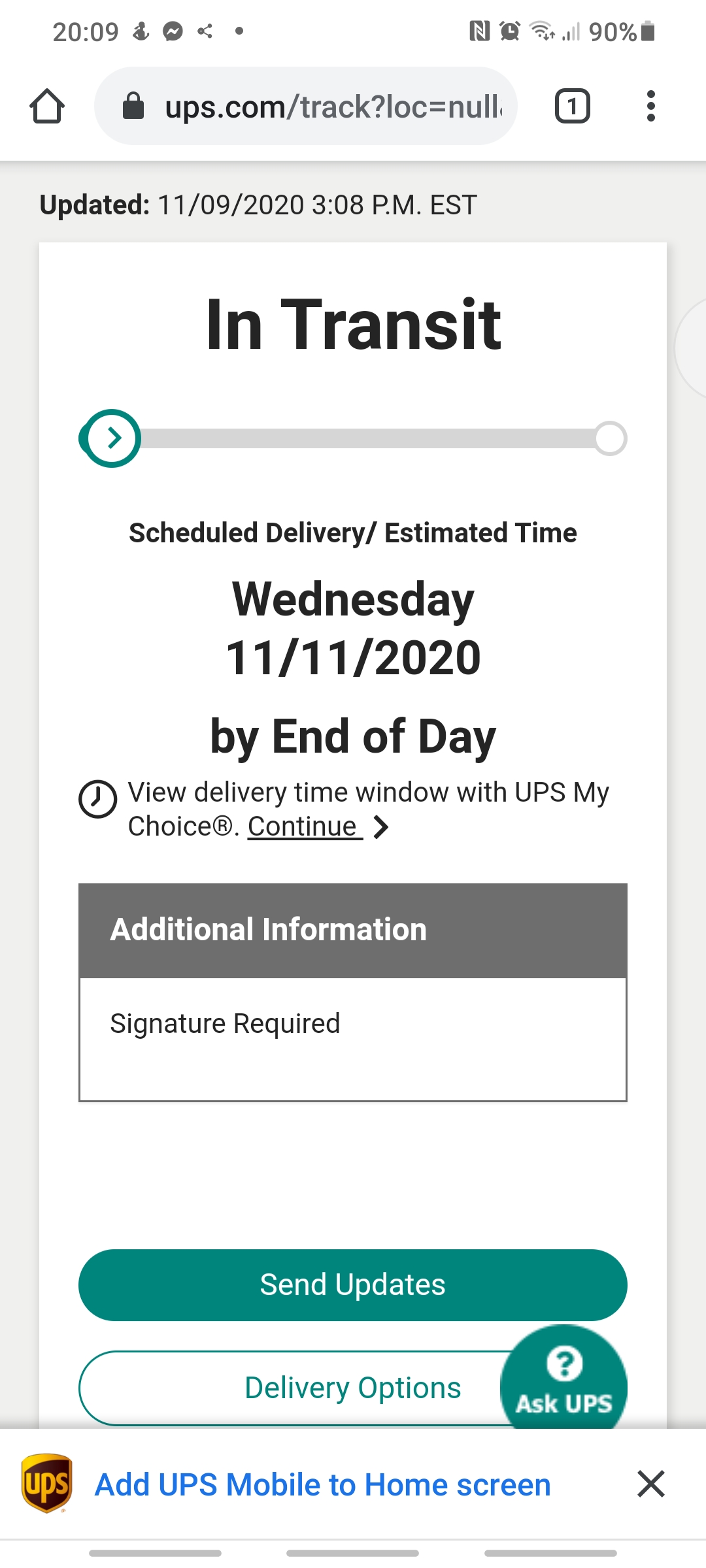Tap the Ask UPS question mark icon
The width and height of the screenshot is (706, 1568).
563,1364
